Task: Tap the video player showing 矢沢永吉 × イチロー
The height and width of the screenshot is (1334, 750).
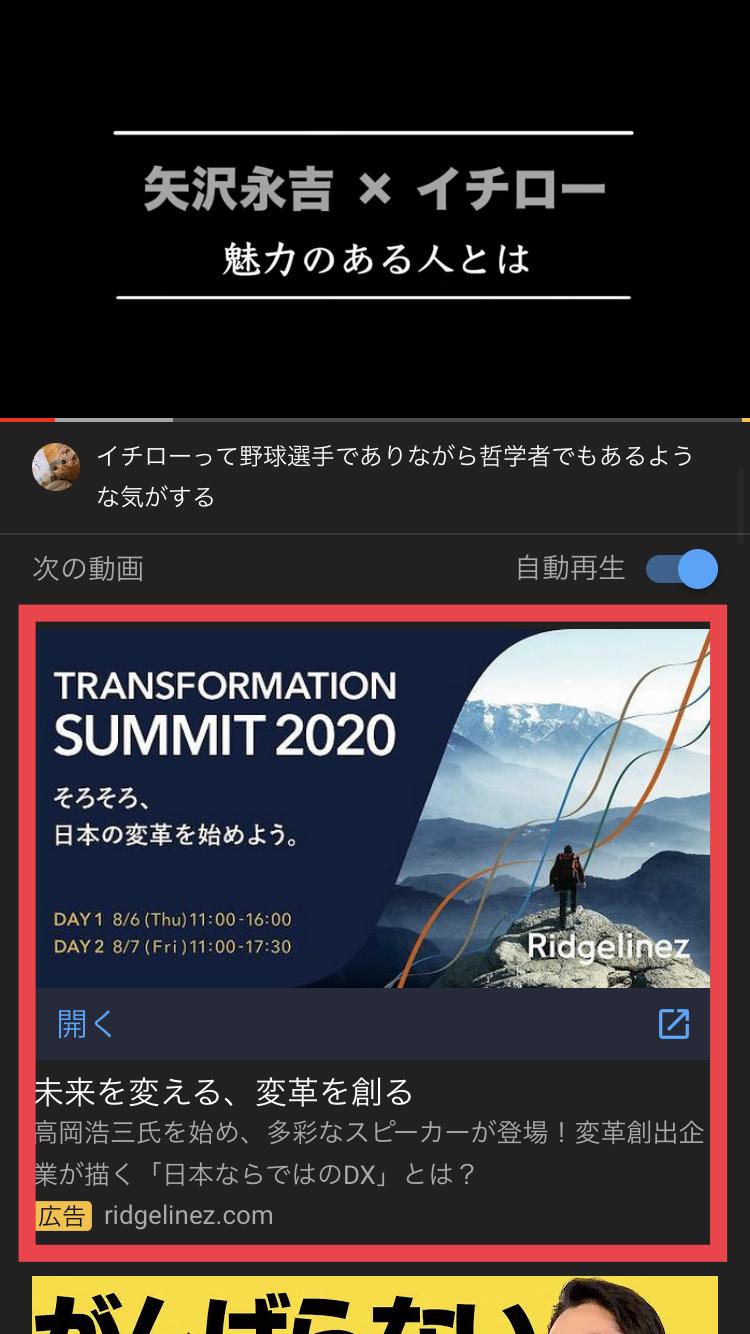Action: click(x=374, y=210)
